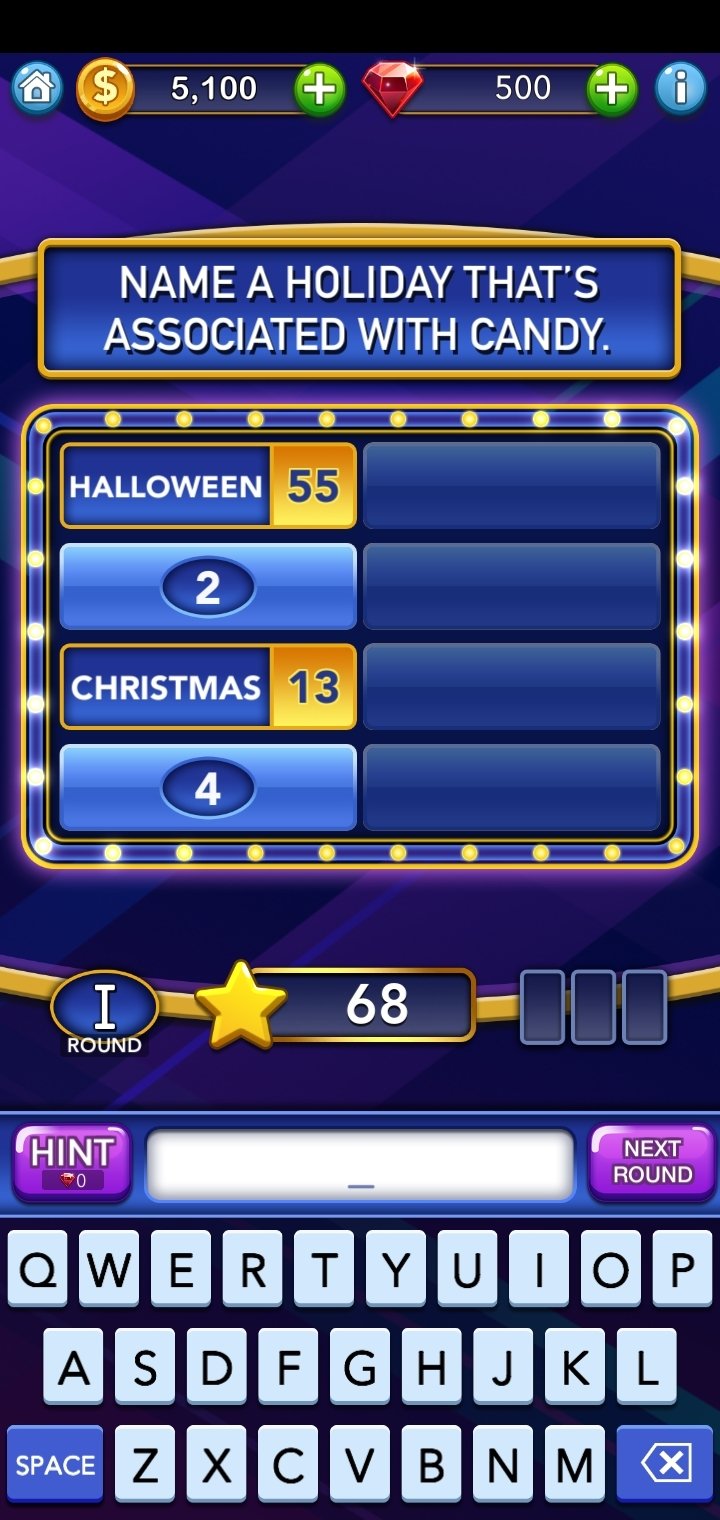This screenshot has width=720, height=1520.
Task: Type the letter A key
Action: click(73, 1368)
